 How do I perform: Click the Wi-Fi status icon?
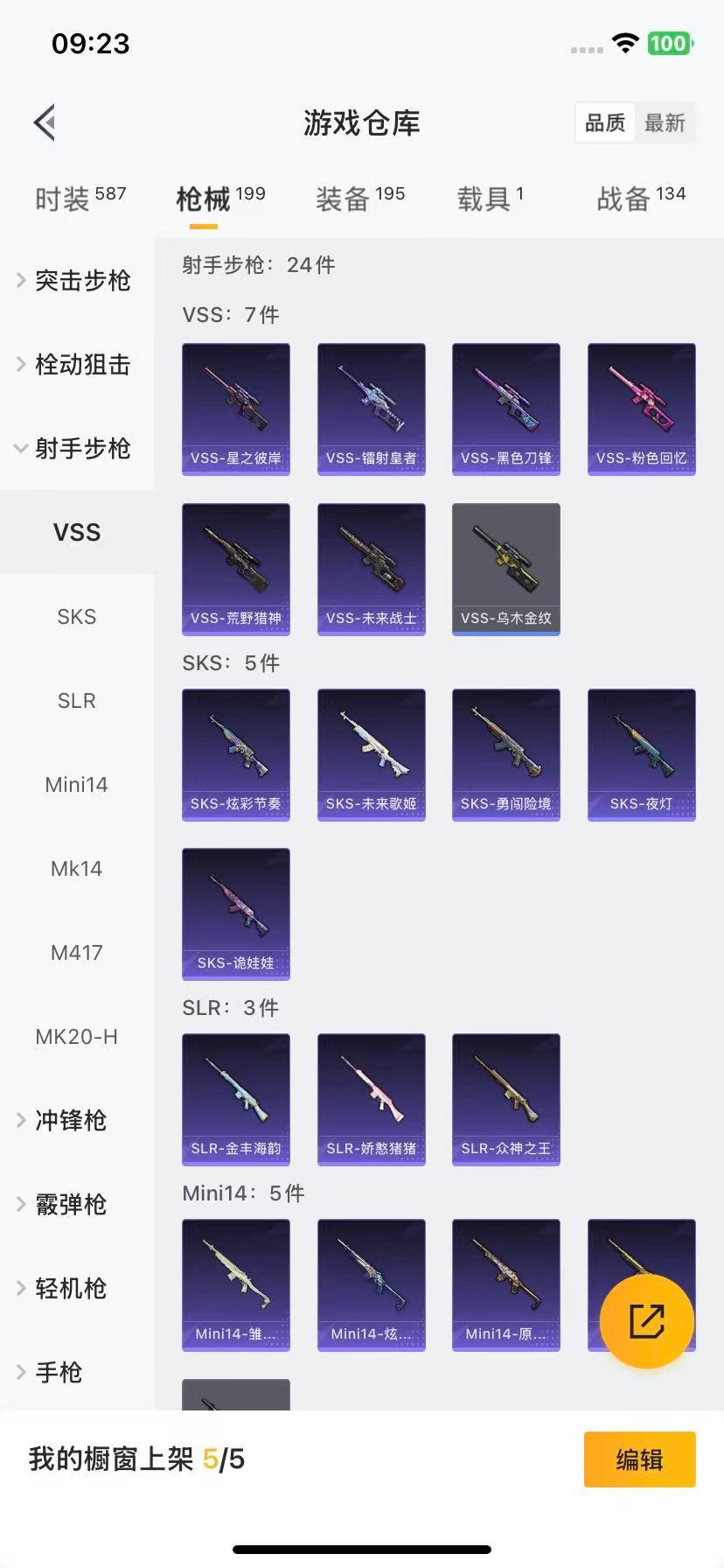click(x=624, y=43)
